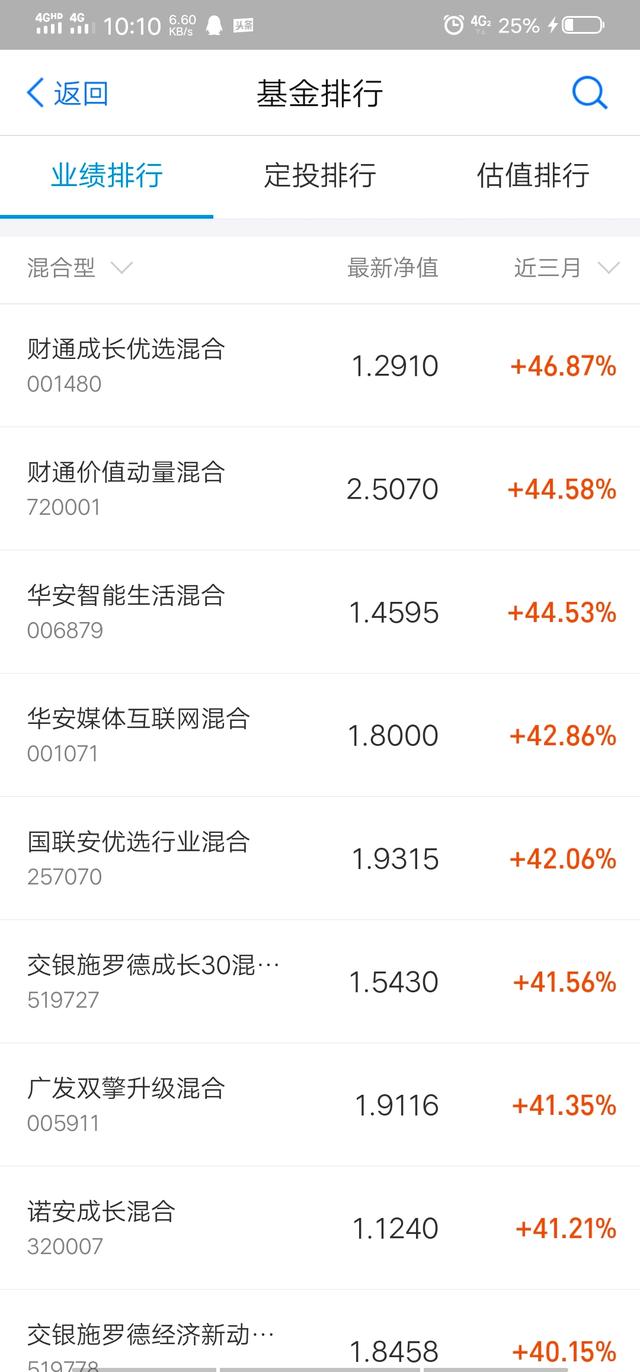Open the 近三月 period dropdown
Screen dimensions: 640x1372
point(566,268)
